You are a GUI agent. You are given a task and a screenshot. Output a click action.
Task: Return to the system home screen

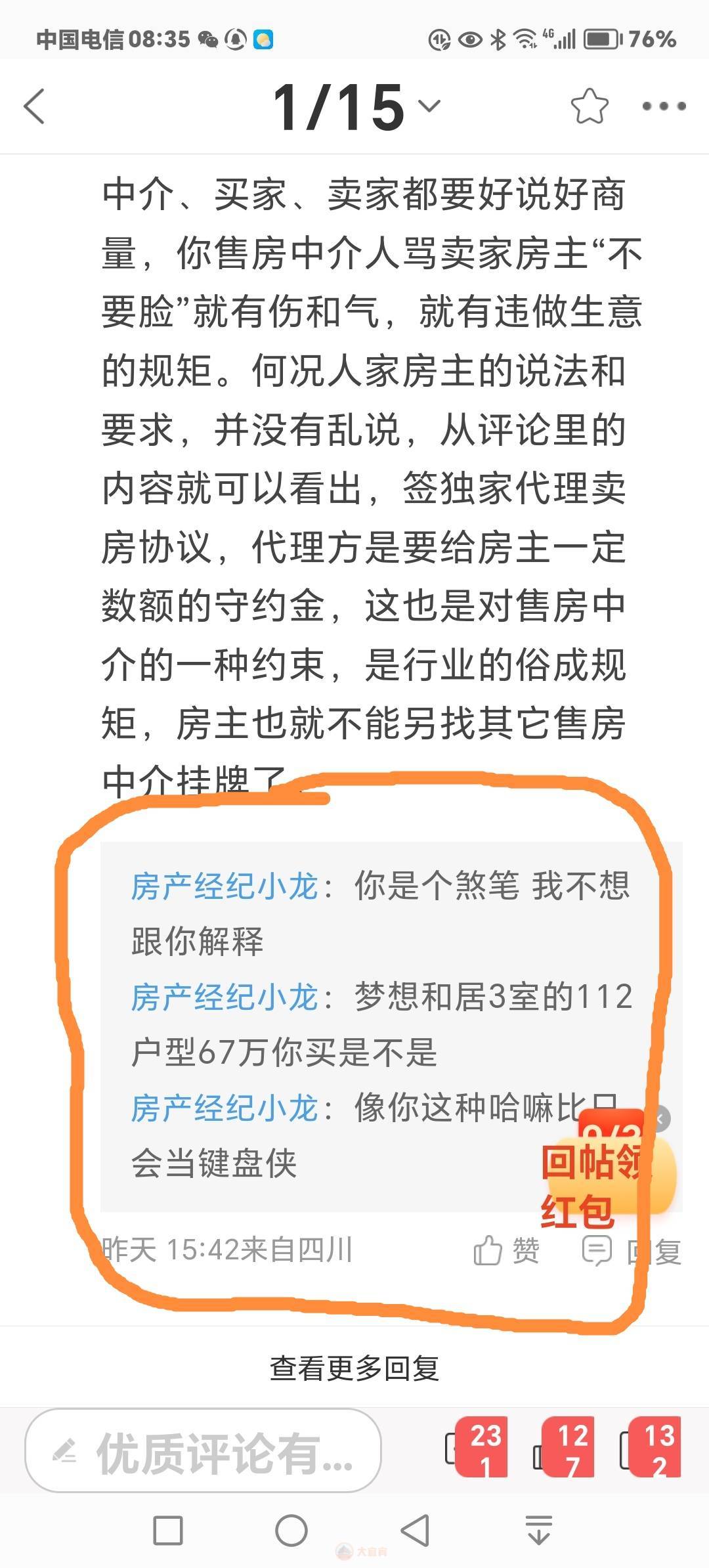[x=291, y=1531]
